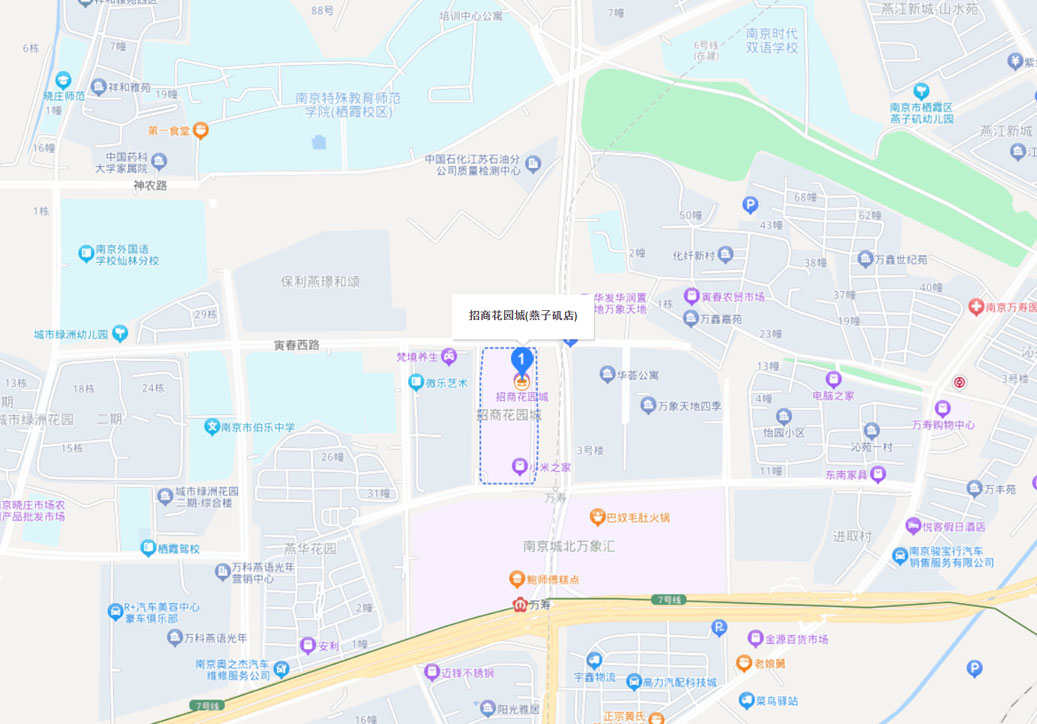The height and width of the screenshot is (724, 1037).
Task: Select the 小米之家 shop marker
Action: 519,466
